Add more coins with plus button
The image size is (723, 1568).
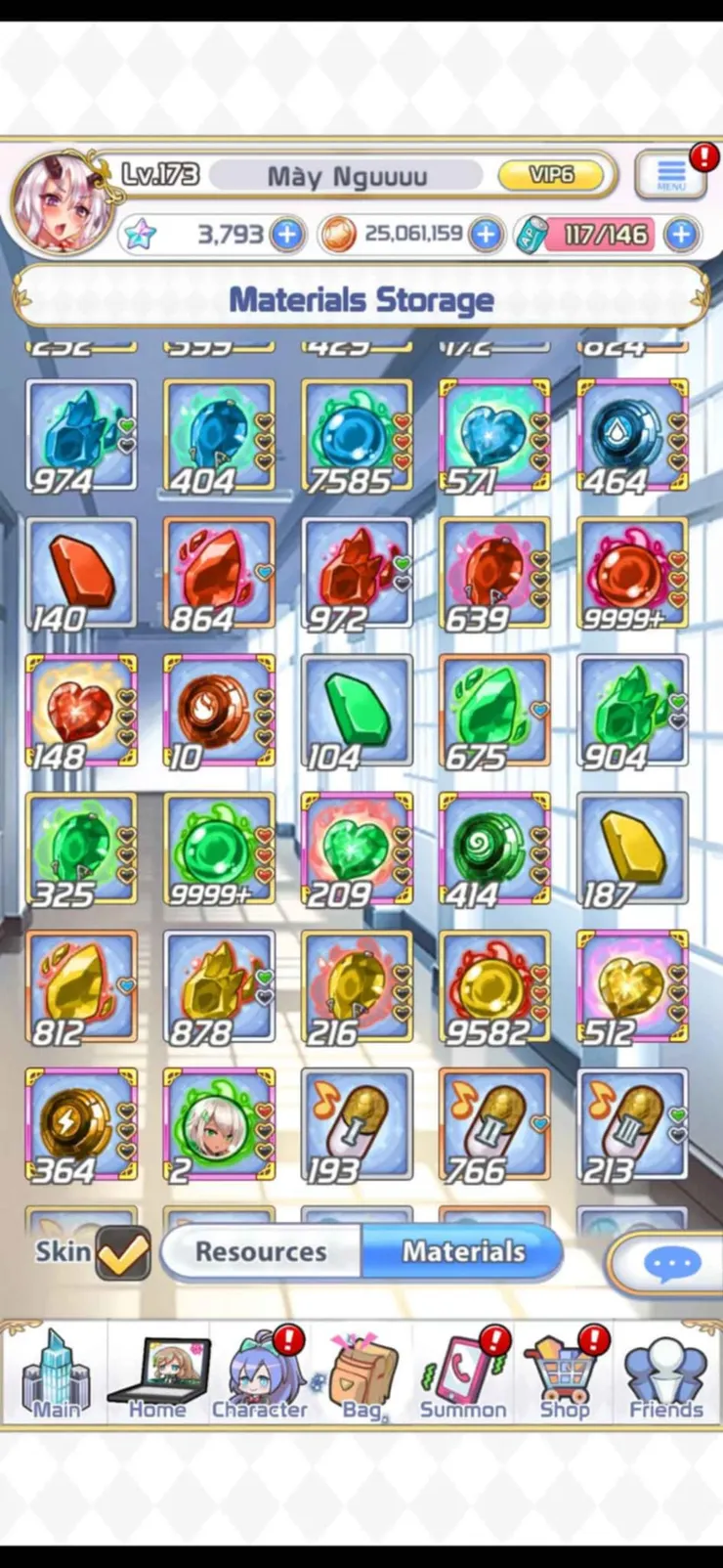486,235
